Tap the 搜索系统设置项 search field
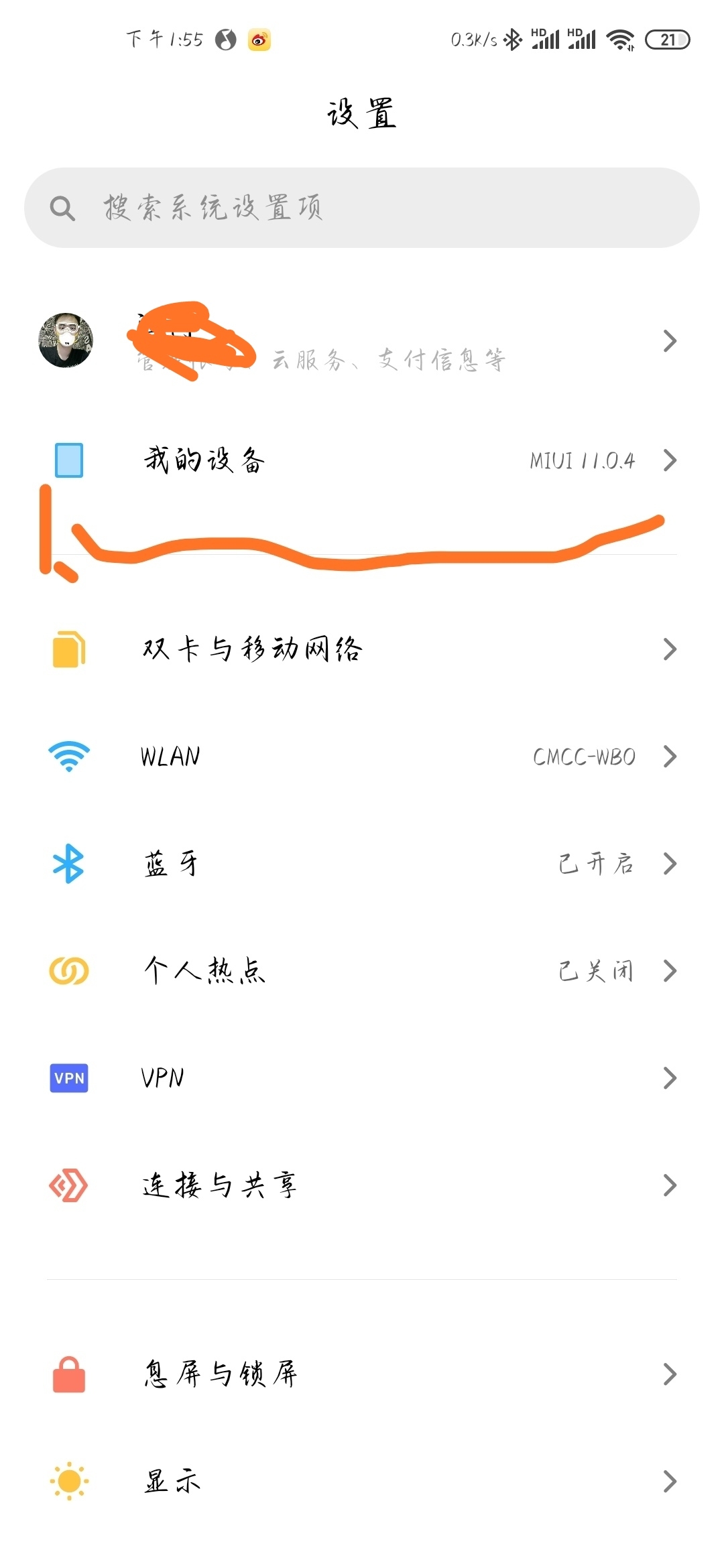Image resolution: width=724 pixels, height=1568 pixels. tap(362, 206)
